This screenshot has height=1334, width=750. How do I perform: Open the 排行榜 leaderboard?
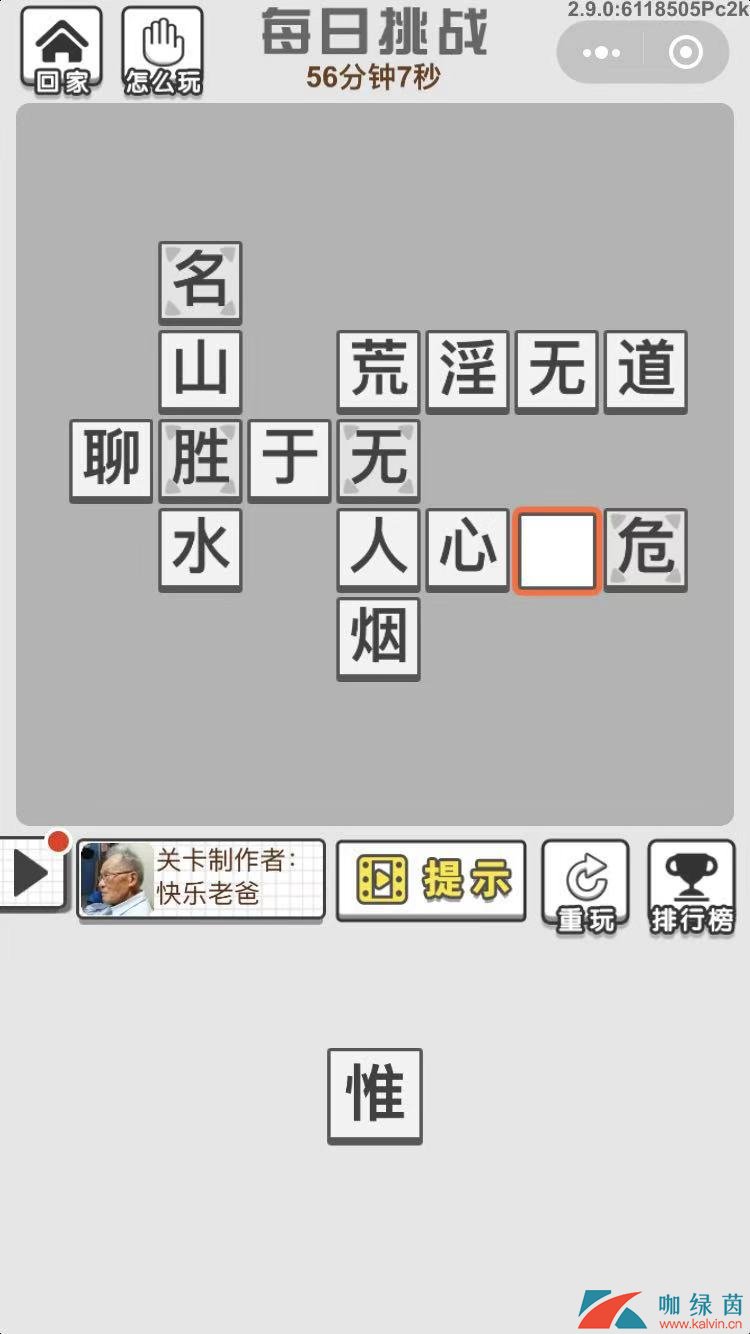[692, 887]
